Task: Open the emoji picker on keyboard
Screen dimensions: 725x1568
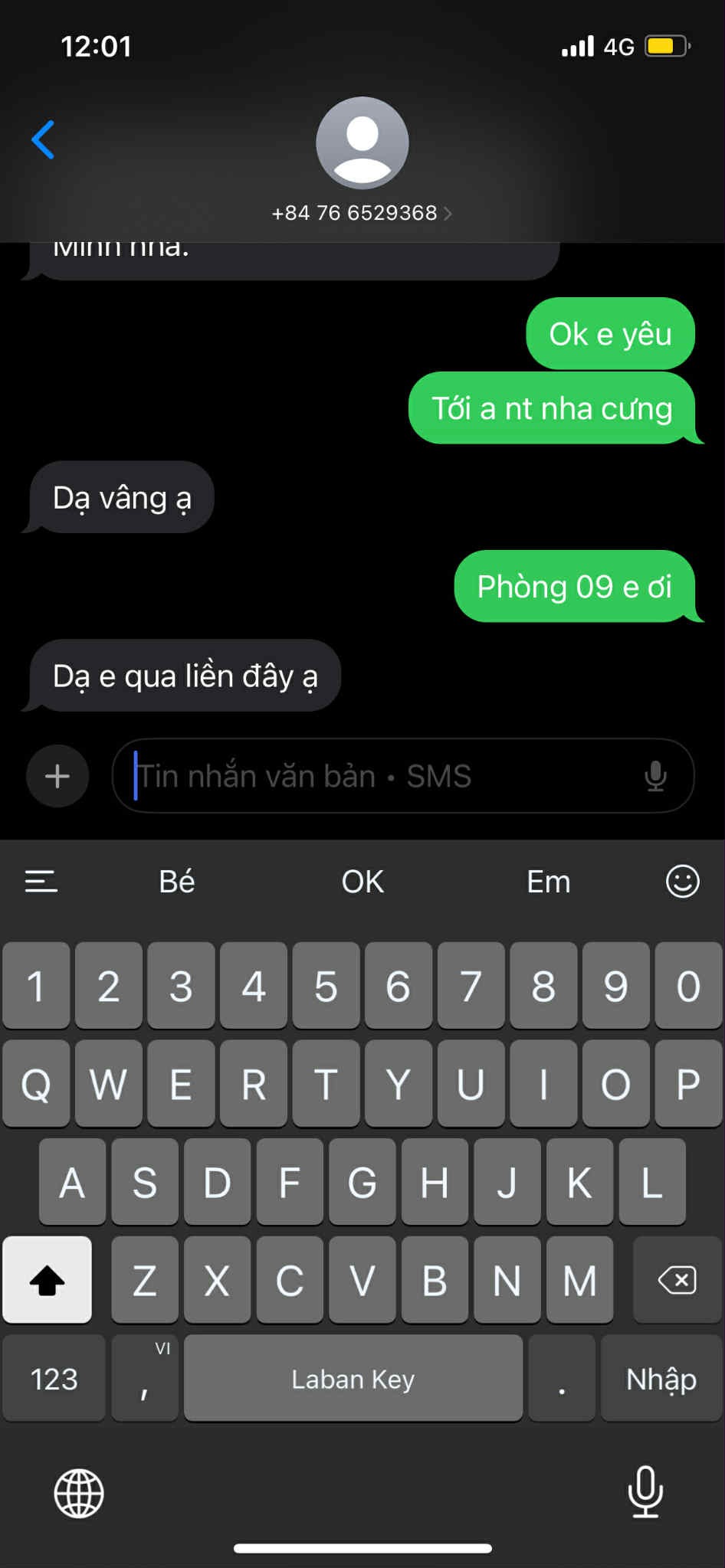Action: pyautogui.click(x=682, y=881)
